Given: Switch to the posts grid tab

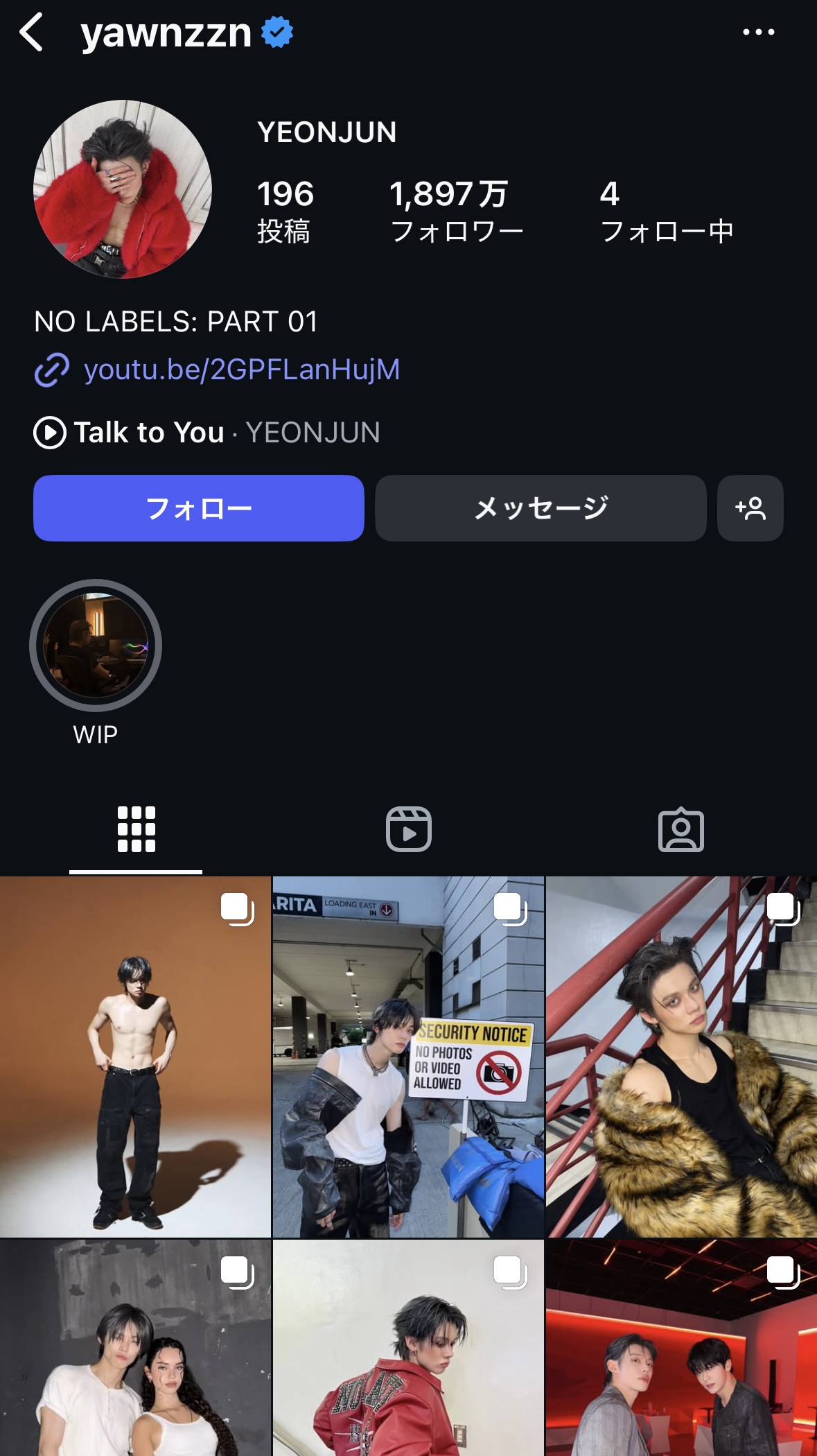Looking at the screenshot, I should [x=136, y=829].
